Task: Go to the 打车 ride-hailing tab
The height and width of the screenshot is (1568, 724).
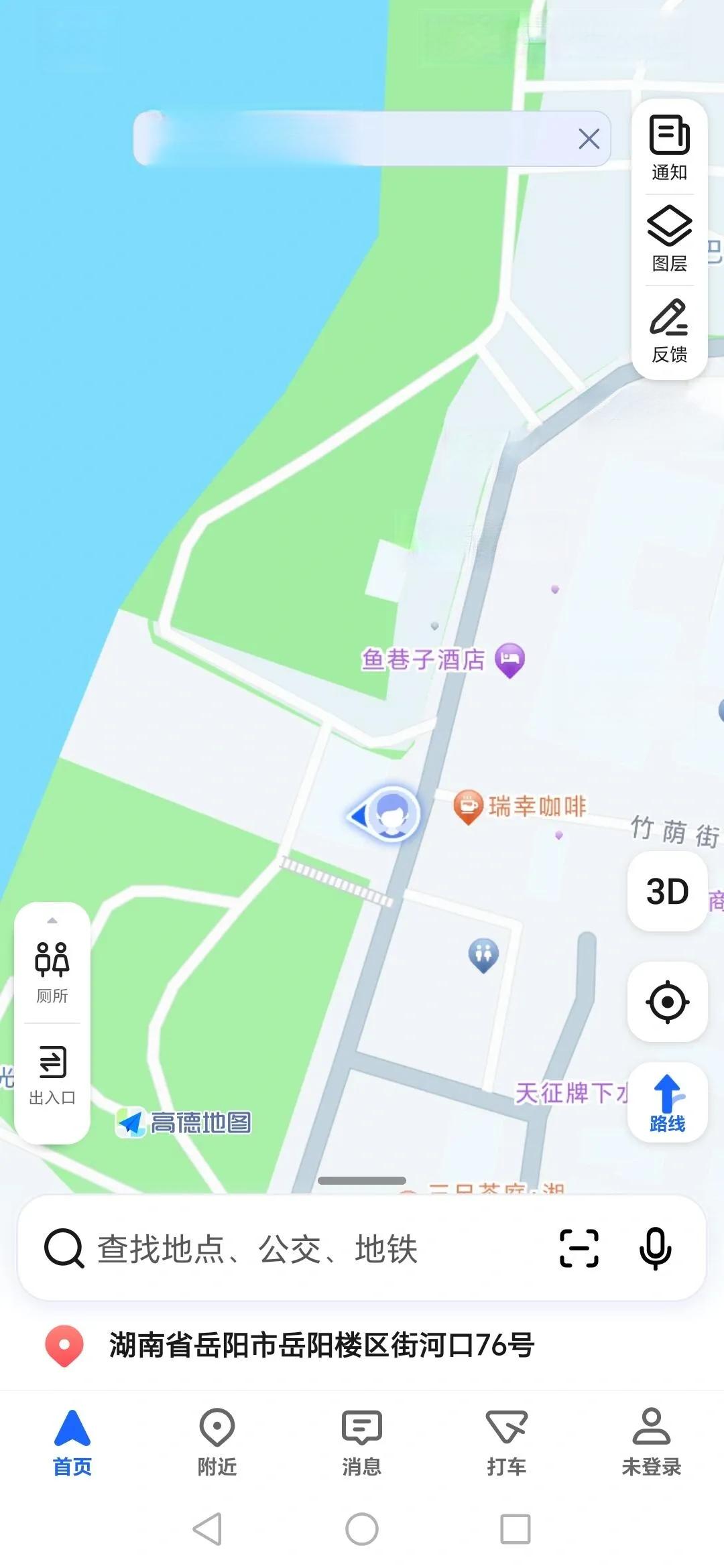Action: tap(507, 1443)
